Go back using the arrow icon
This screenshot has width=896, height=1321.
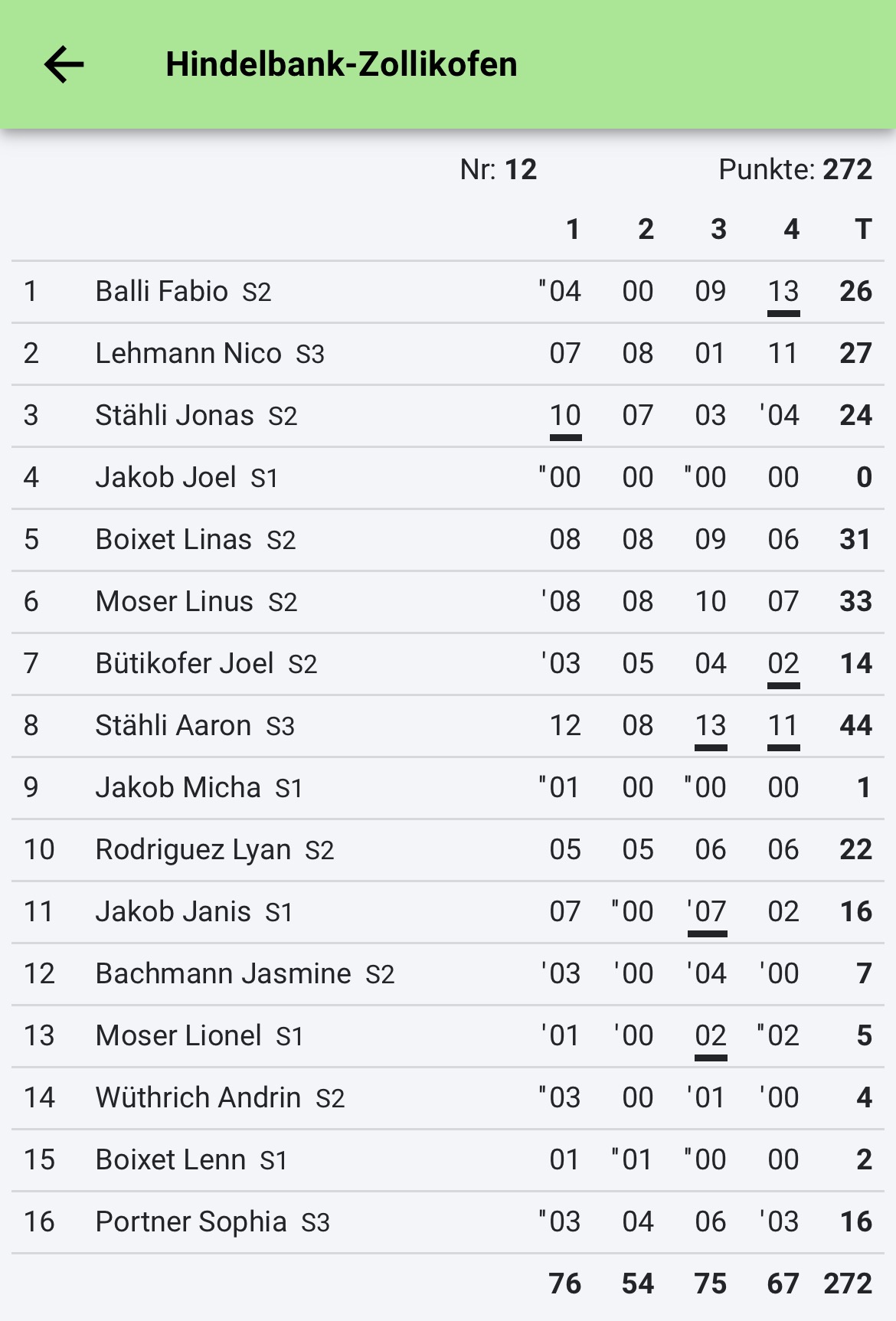pyautogui.click(x=64, y=64)
